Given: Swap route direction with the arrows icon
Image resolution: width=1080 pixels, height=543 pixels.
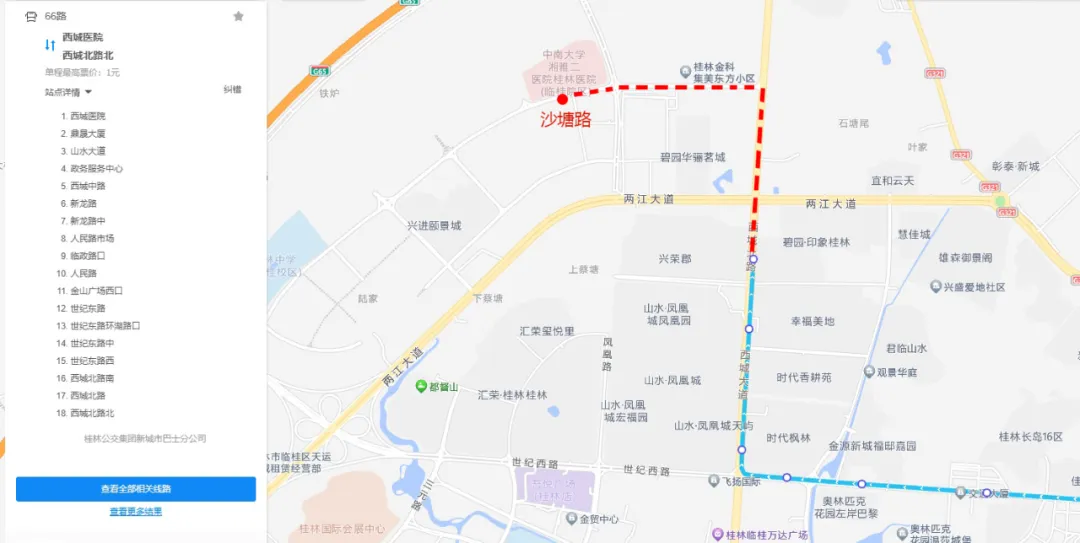Looking at the screenshot, I should (50, 45).
